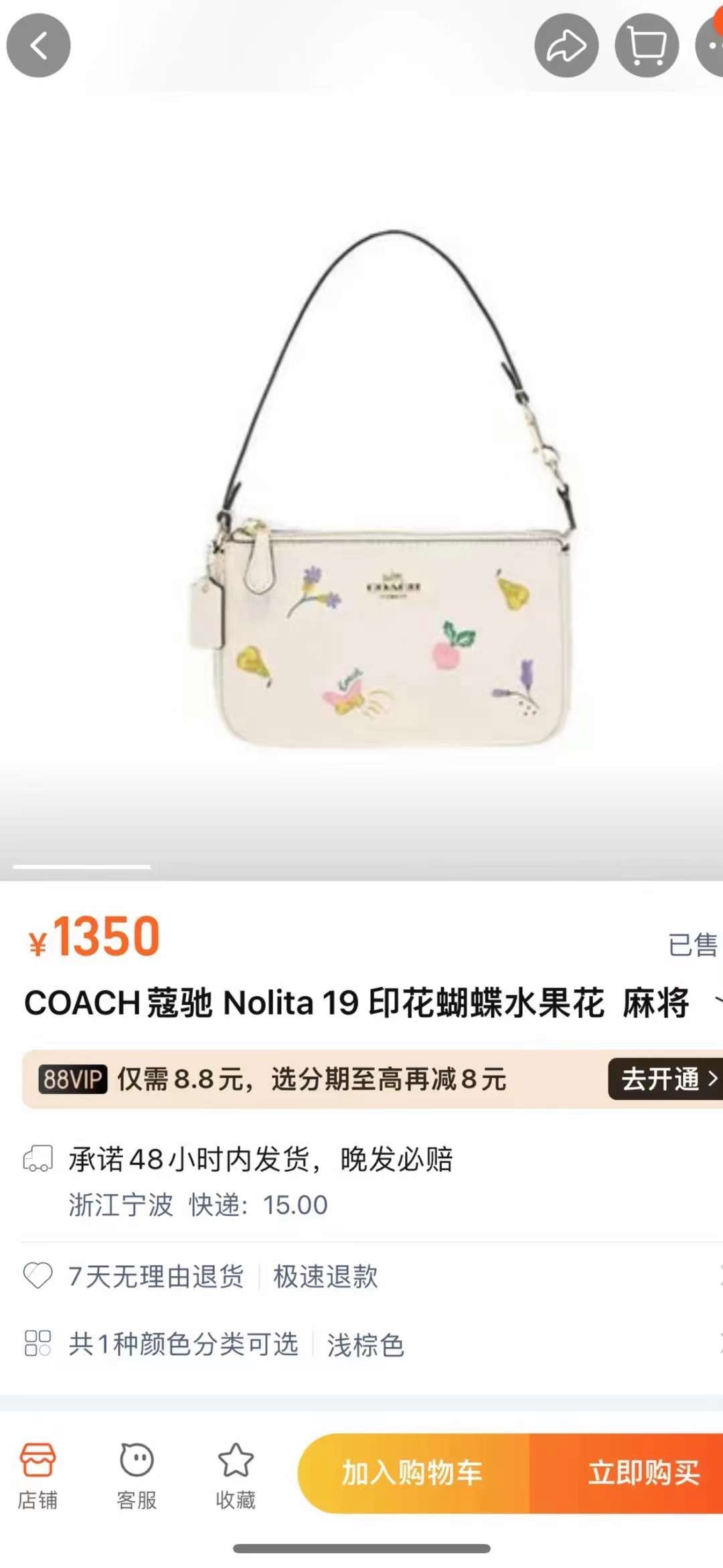Open the shopping cart icon
The width and height of the screenshot is (723, 1568).
[647, 46]
